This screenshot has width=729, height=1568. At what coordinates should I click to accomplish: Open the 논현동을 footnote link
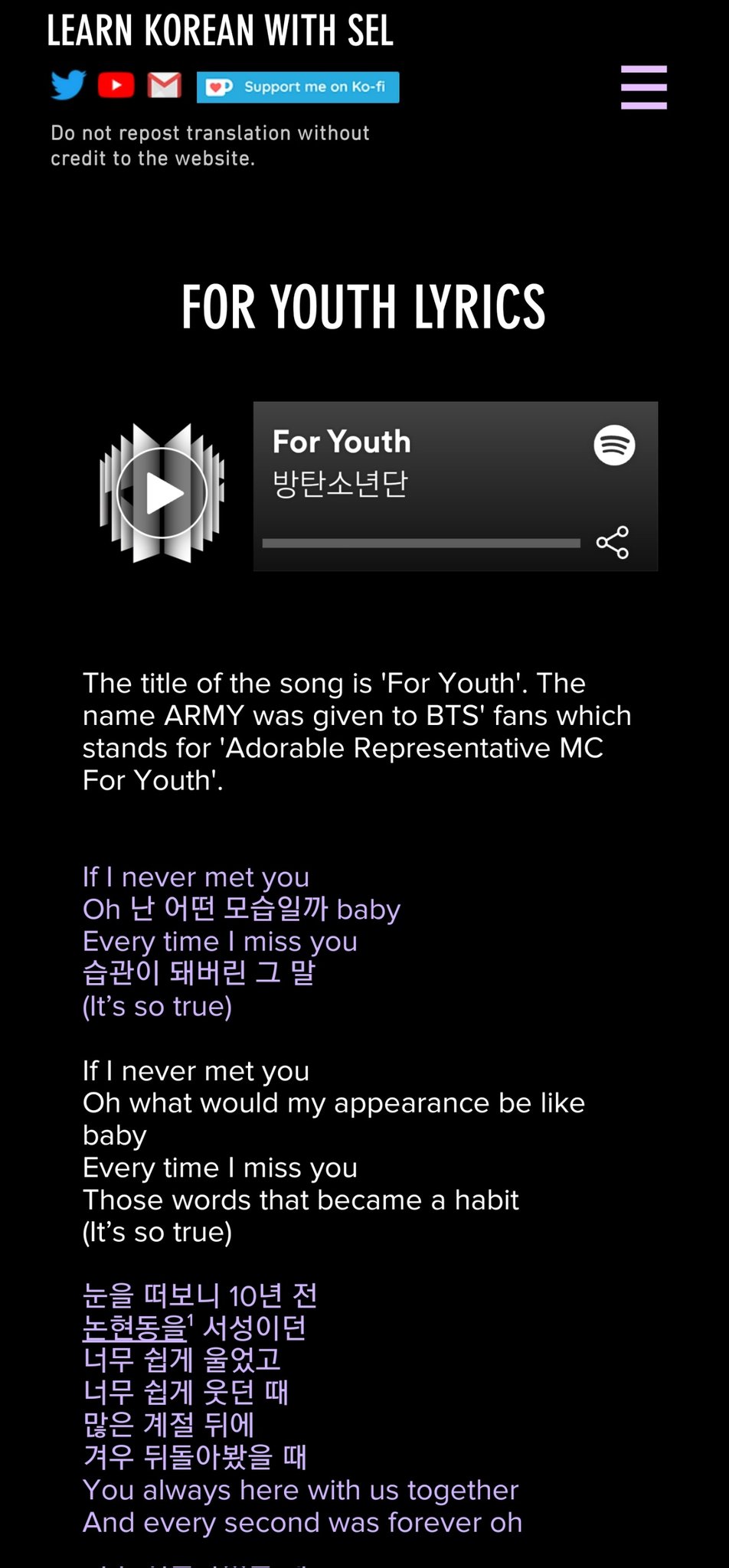click(135, 1328)
